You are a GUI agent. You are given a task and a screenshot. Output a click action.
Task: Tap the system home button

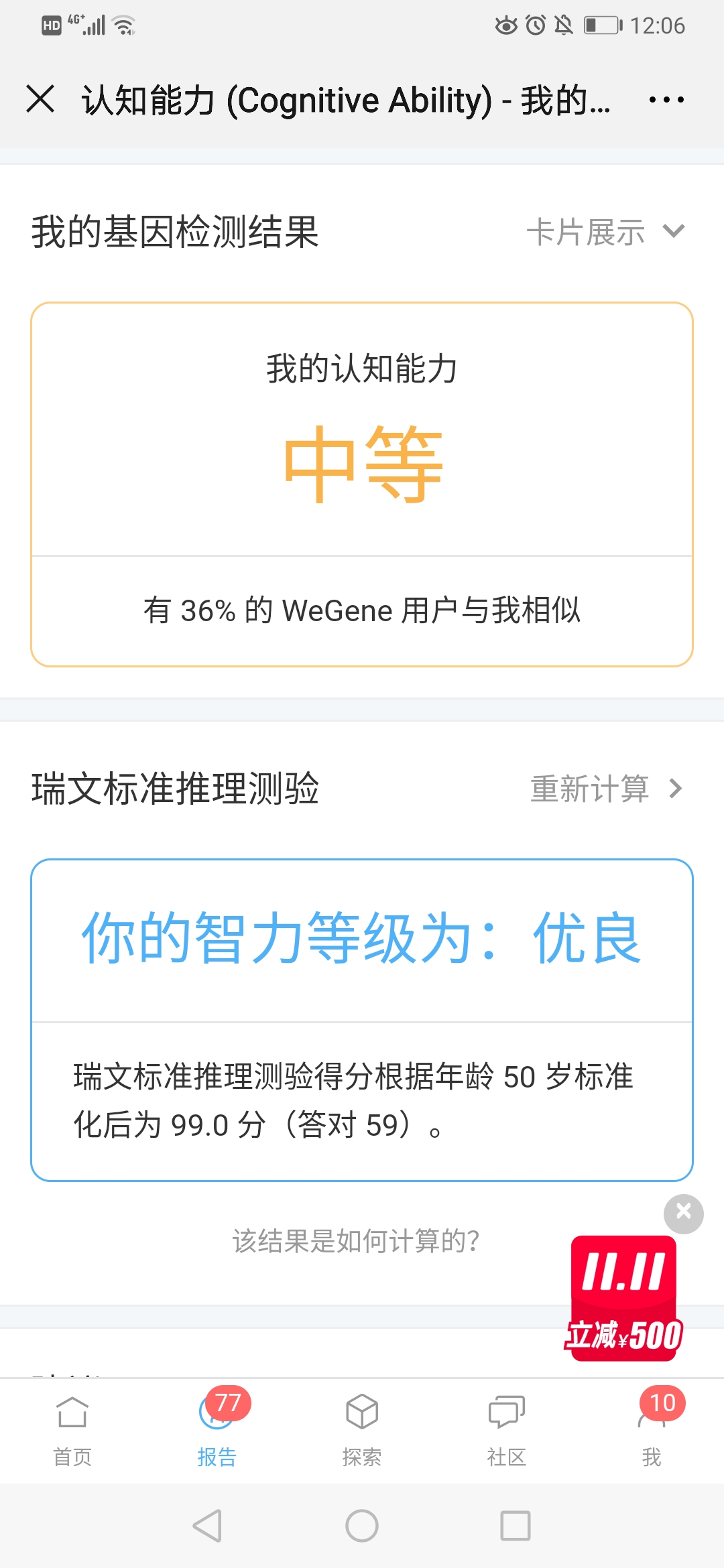pyautogui.click(x=362, y=1526)
